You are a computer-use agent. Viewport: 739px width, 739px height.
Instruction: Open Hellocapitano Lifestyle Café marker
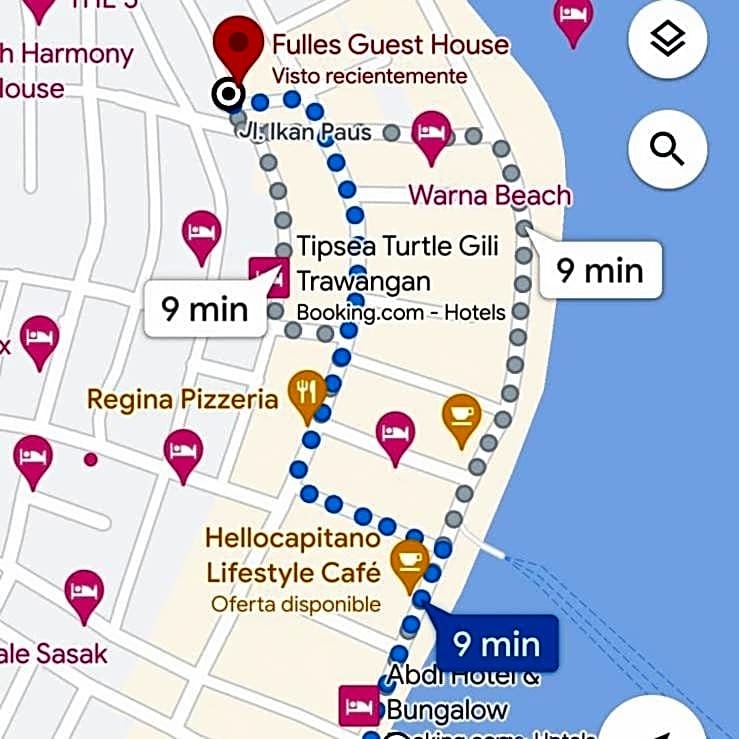(409, 563)
